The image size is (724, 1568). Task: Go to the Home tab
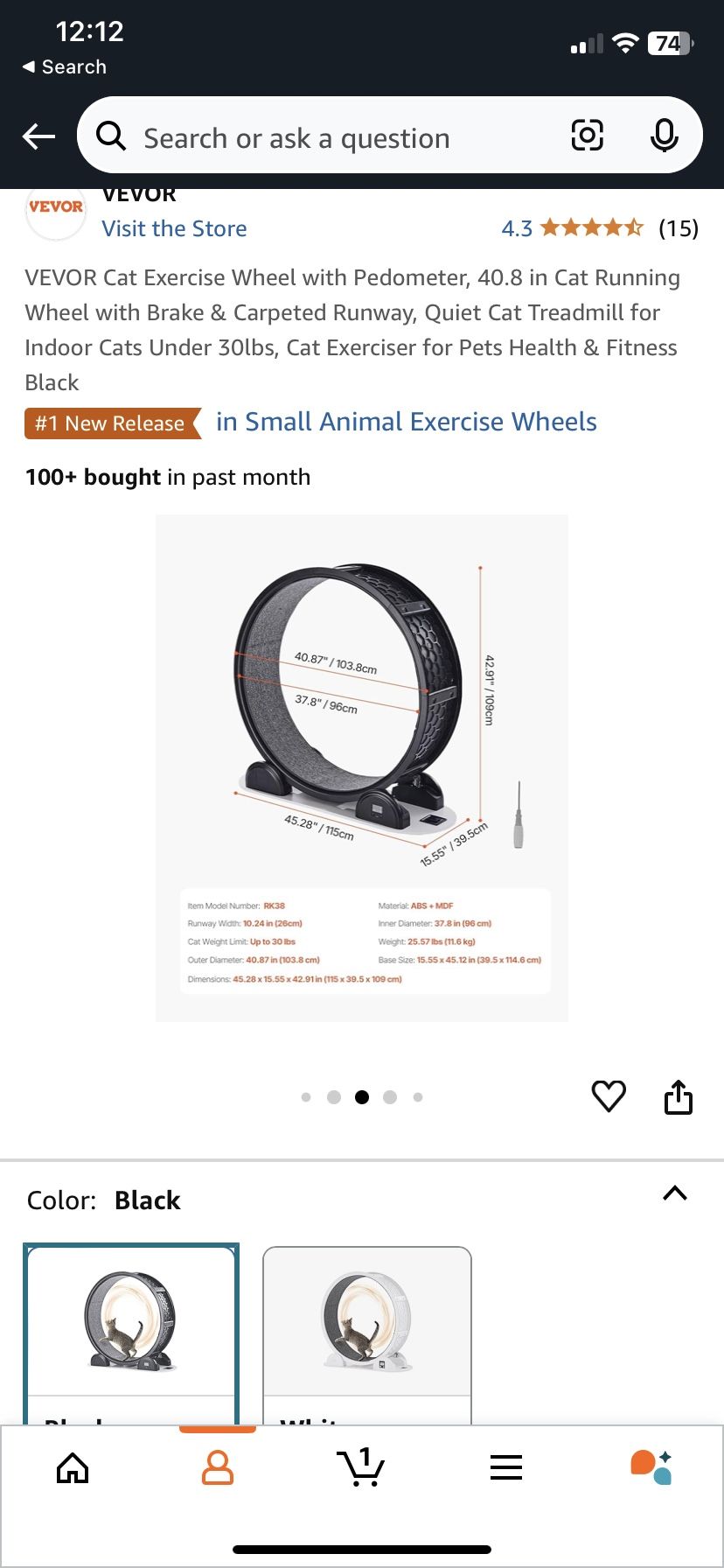73,1468
